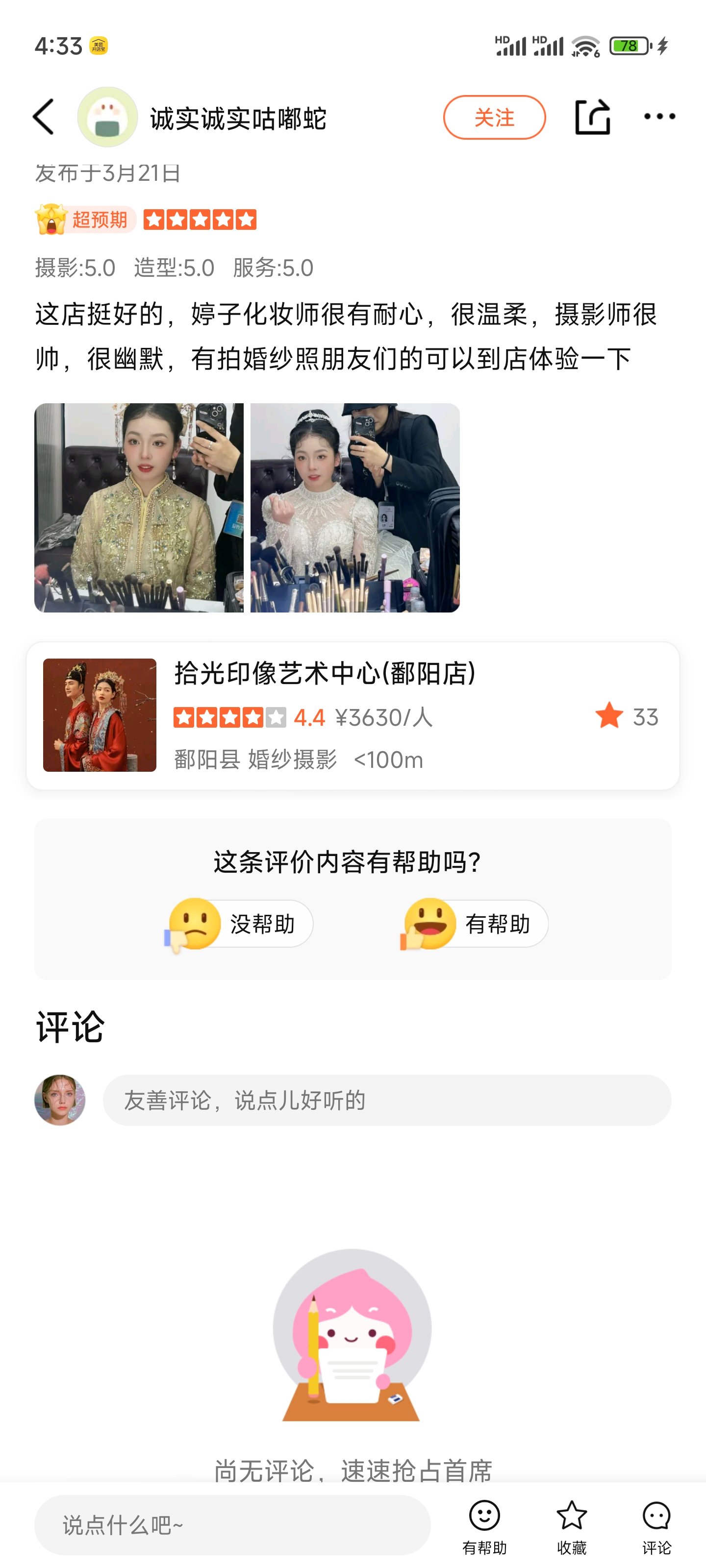Tap the 友善评论 comment field
Screen dimensions: 706x1568
[387, 1100]
